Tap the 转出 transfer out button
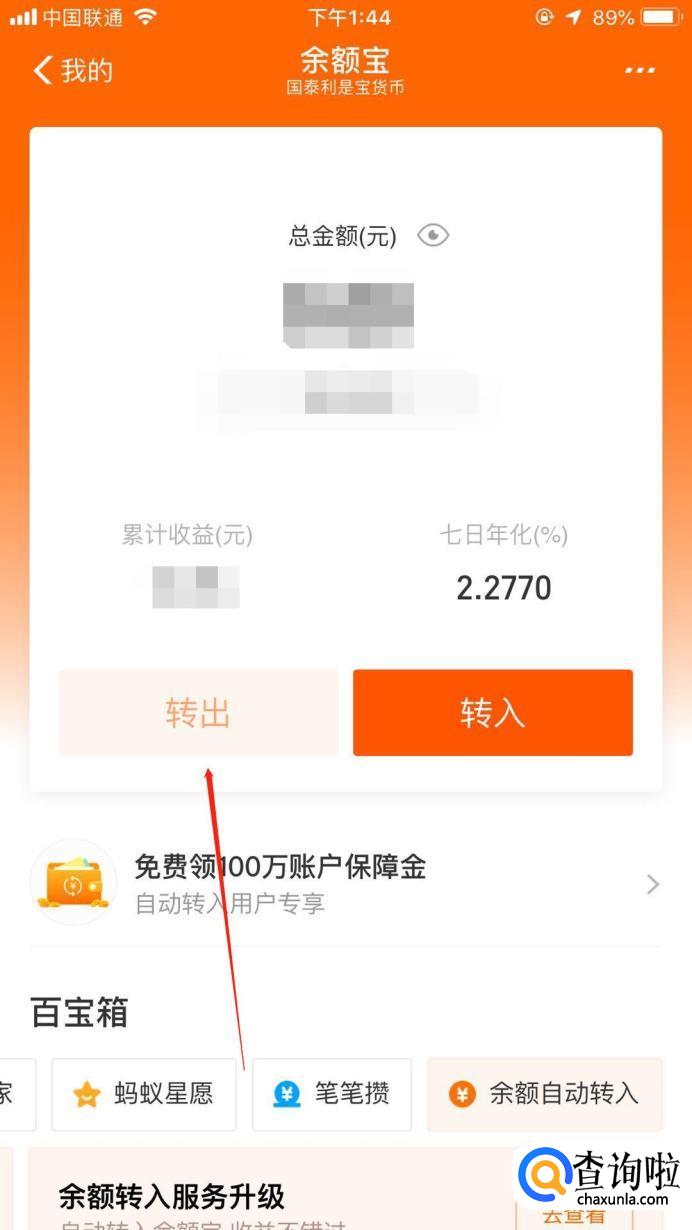The height and width of the screenshot is (1230, 692). (x=198, y=713)
